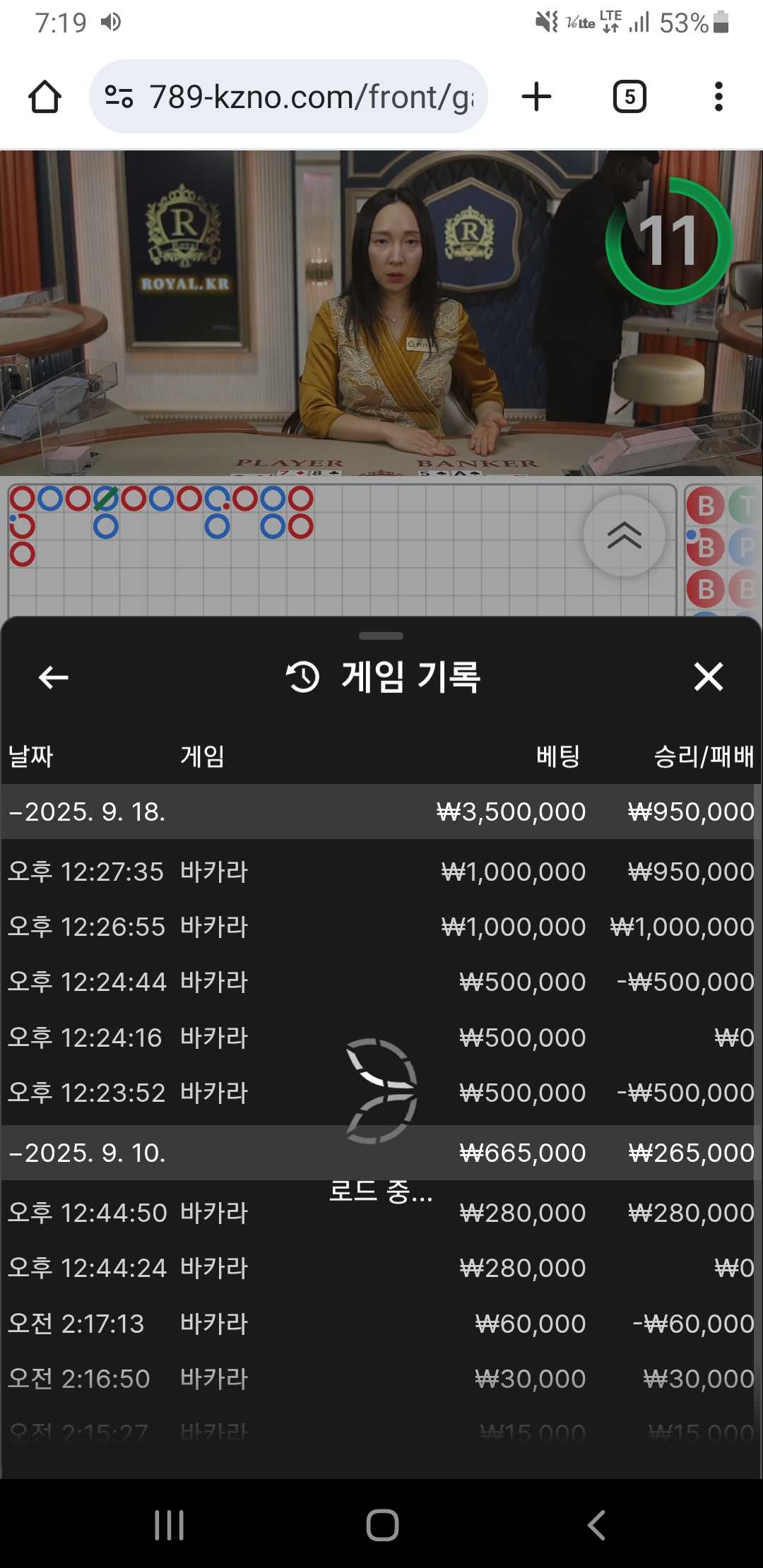The height and width of the screenshot is (1568, 763).
Task: Go back from the 게임 기록 panel
Action: tap(53, 677)
